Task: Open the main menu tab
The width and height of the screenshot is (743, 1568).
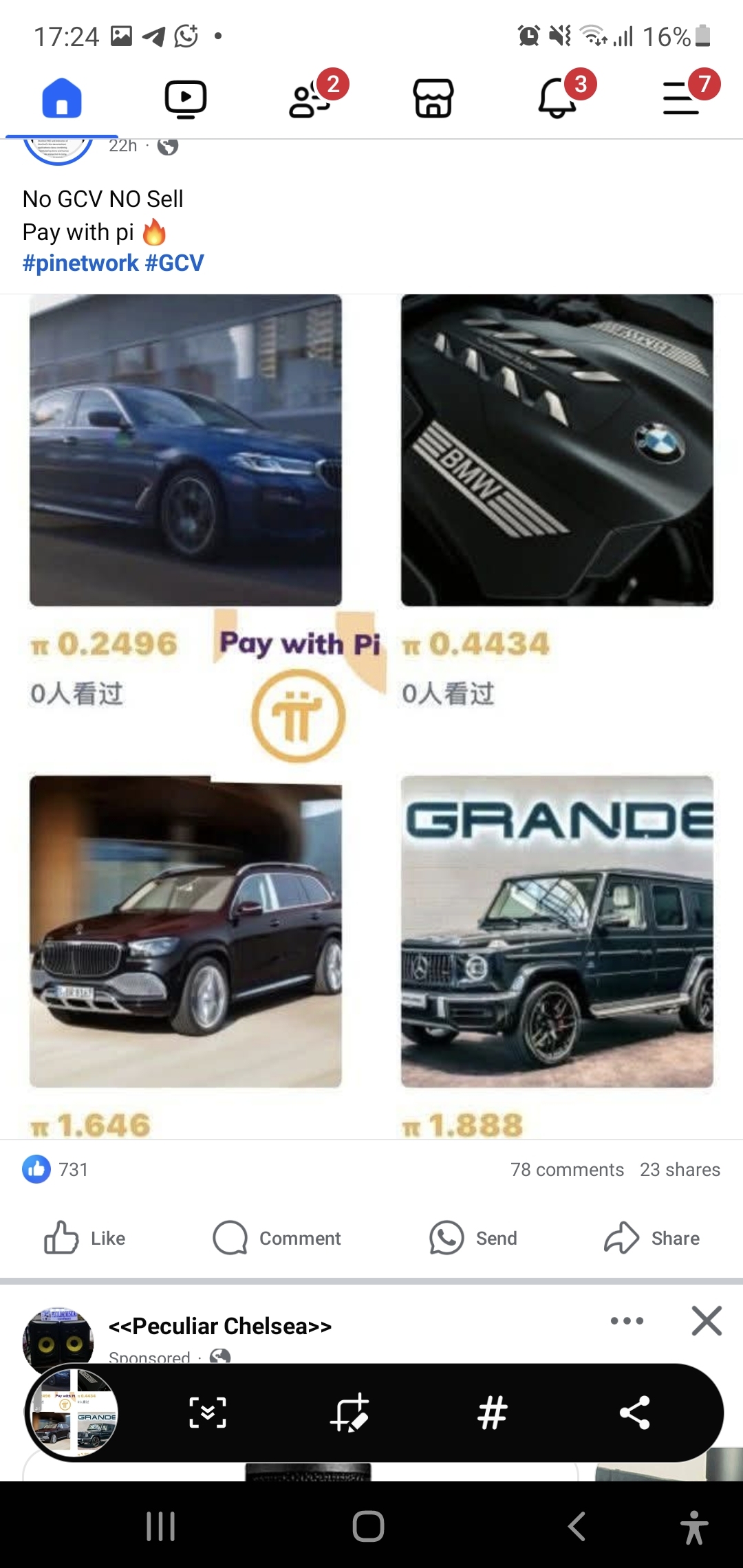Action: tap(681, 99)
